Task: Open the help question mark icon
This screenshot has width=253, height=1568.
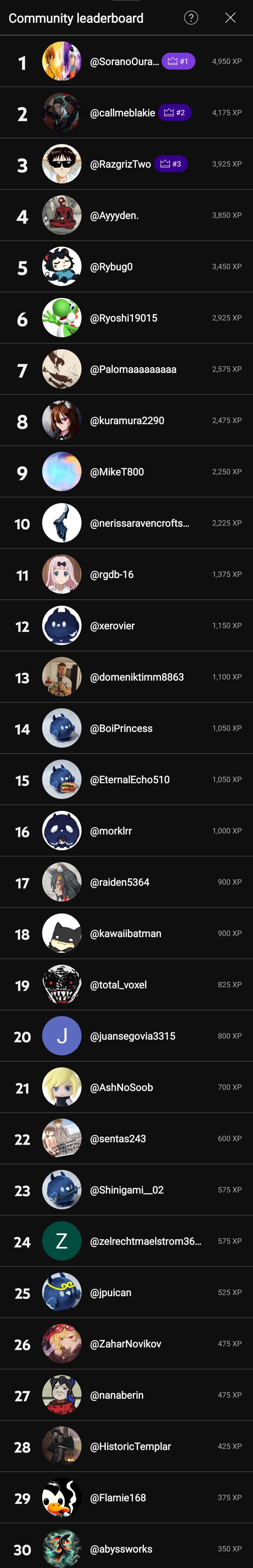Action: pyautogui.click(x=191, y=18)
